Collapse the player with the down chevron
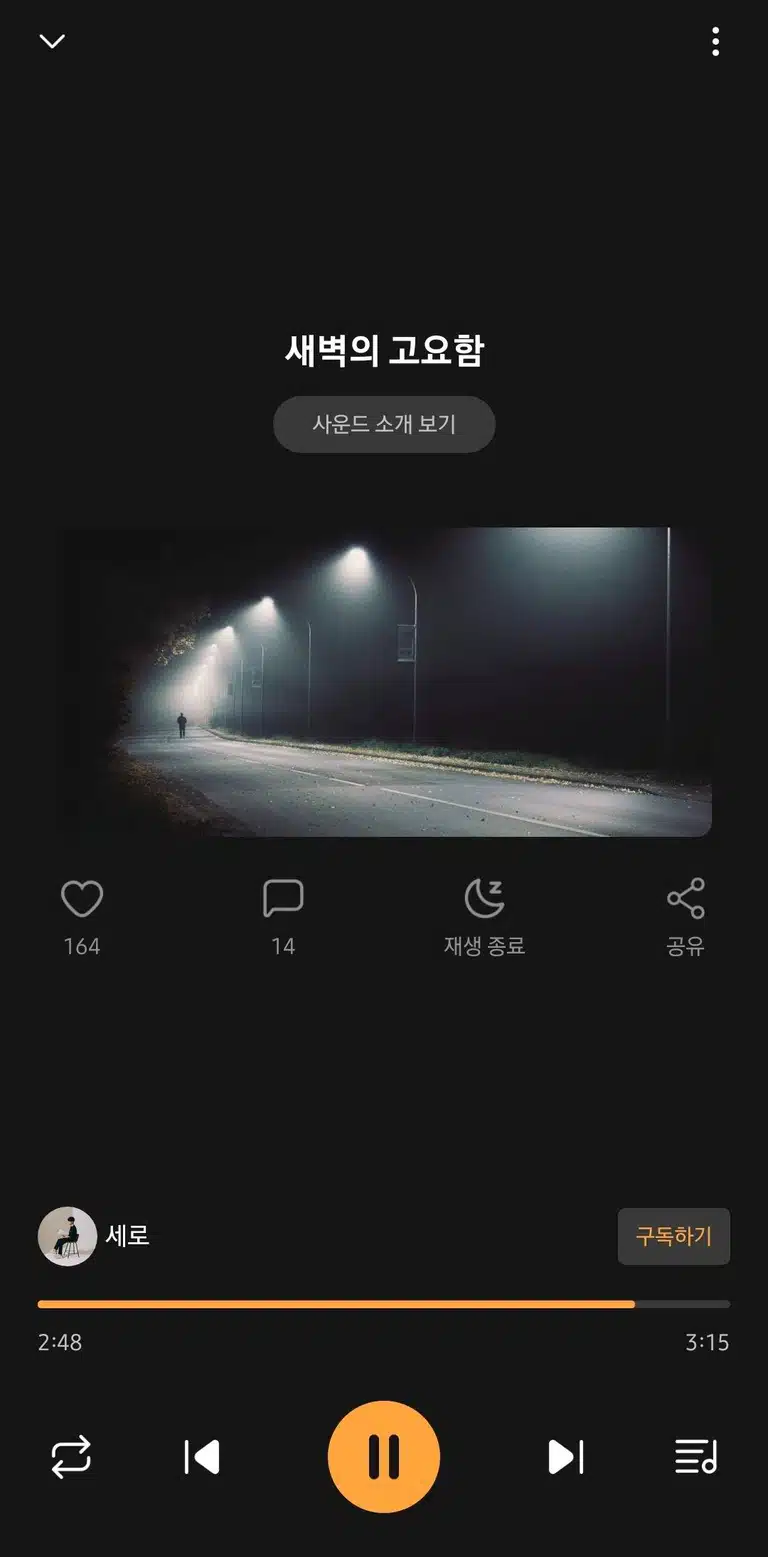The width and height of the screenshot is (768, 1557). coord(52,41)
